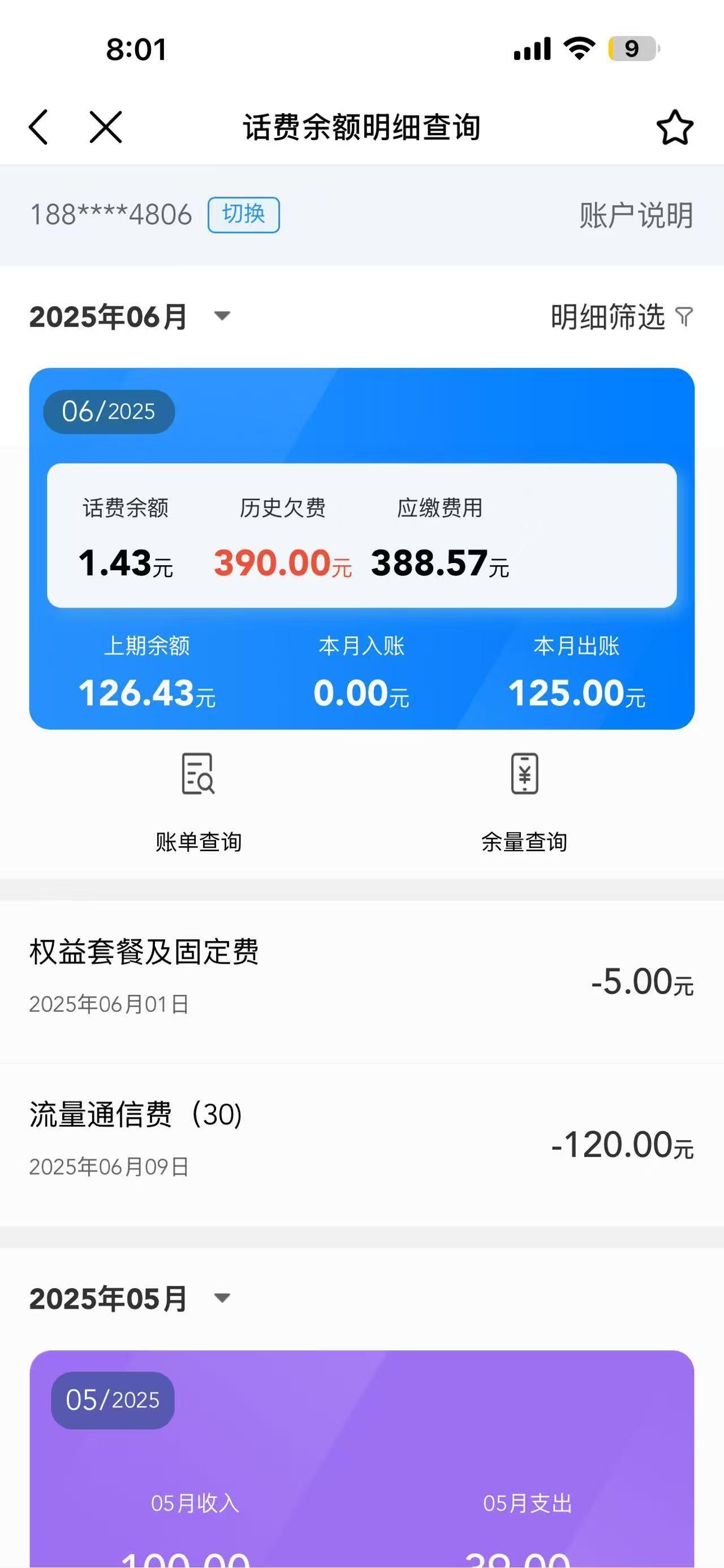Go back using the left arrow
Viewport: 724px width, 1568px height.
coord(39,127)
